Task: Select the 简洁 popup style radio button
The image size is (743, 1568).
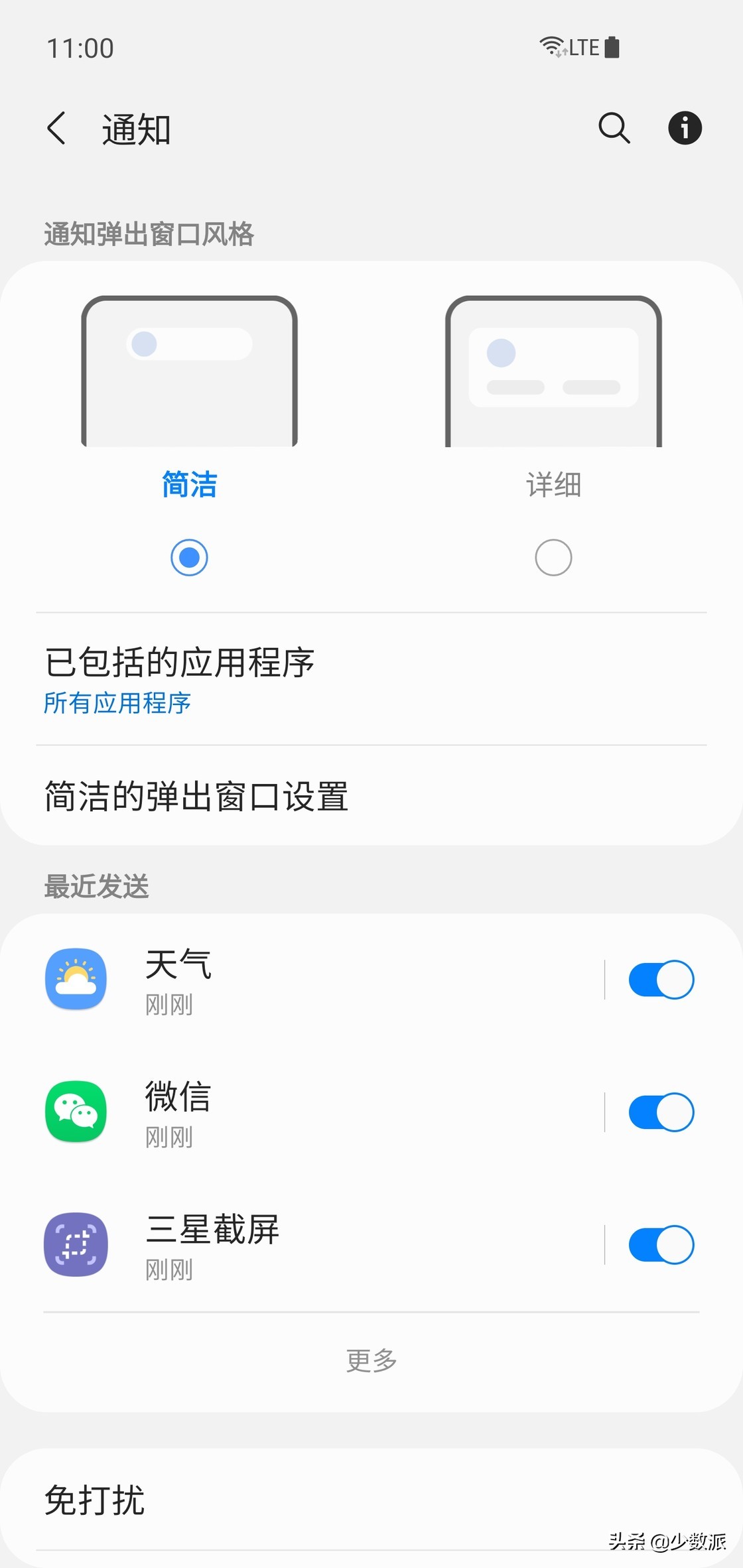Action: (189, 557)
